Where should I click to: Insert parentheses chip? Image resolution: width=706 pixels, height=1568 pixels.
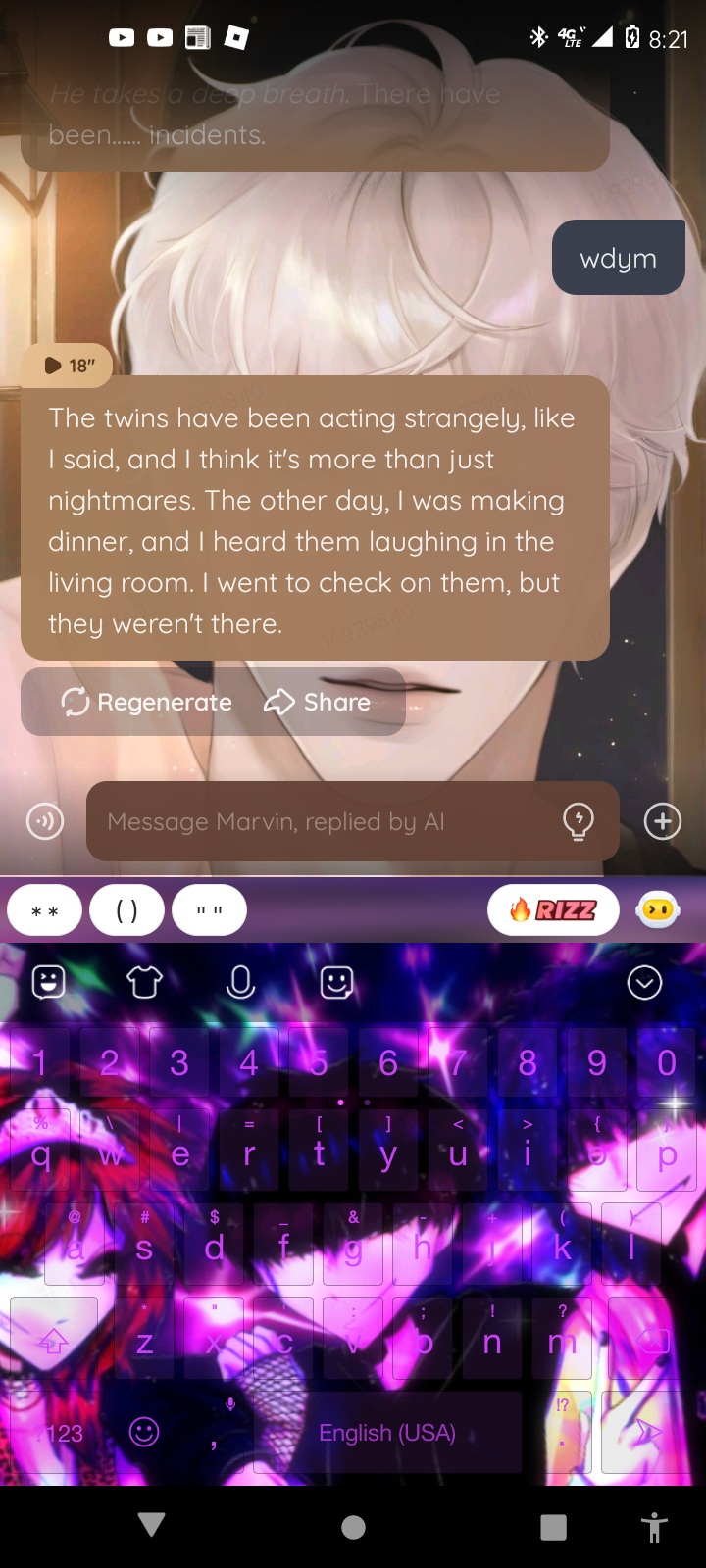(126, 911)
